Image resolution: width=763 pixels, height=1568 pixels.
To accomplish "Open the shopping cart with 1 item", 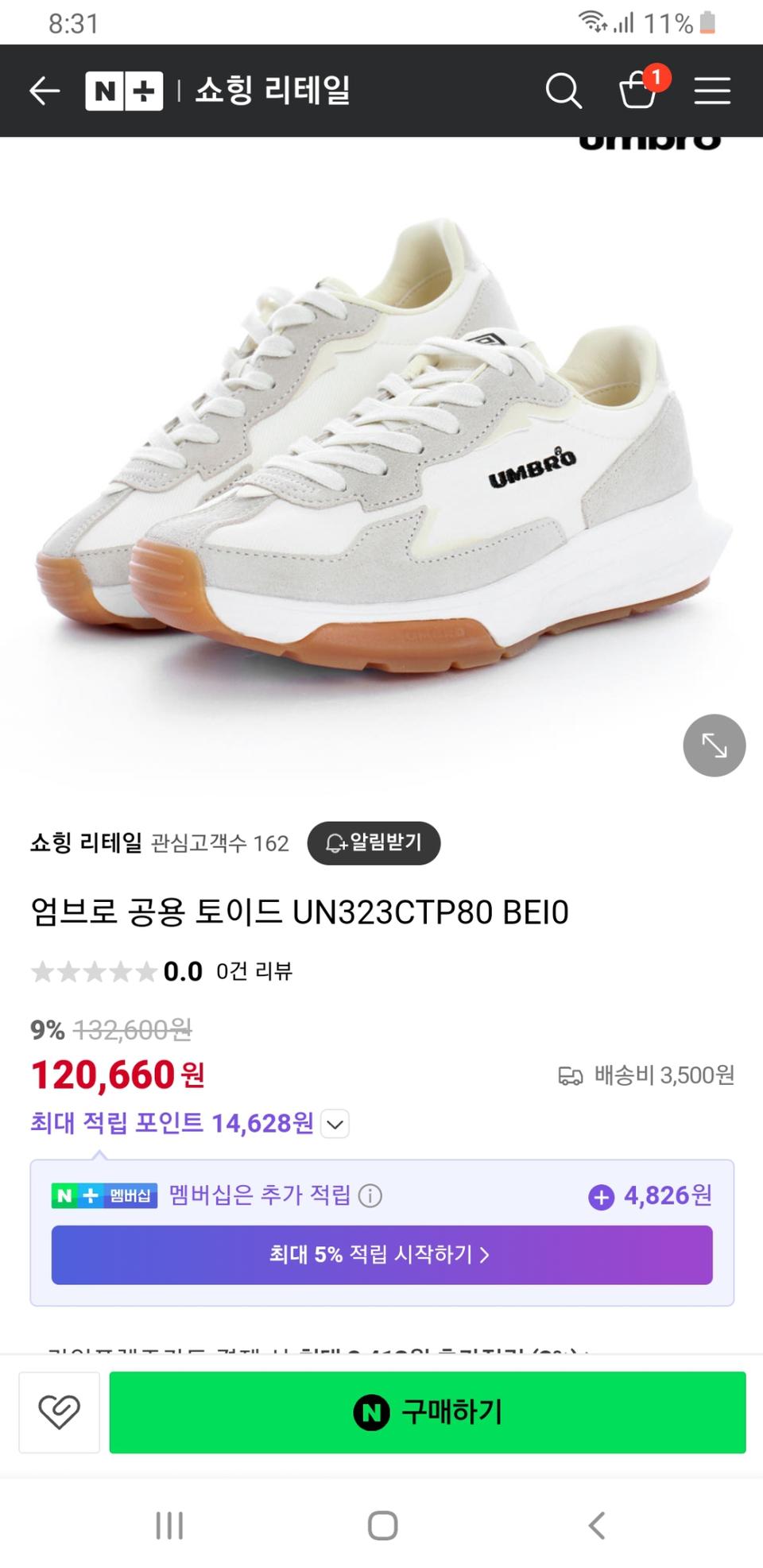I will 637,91.
